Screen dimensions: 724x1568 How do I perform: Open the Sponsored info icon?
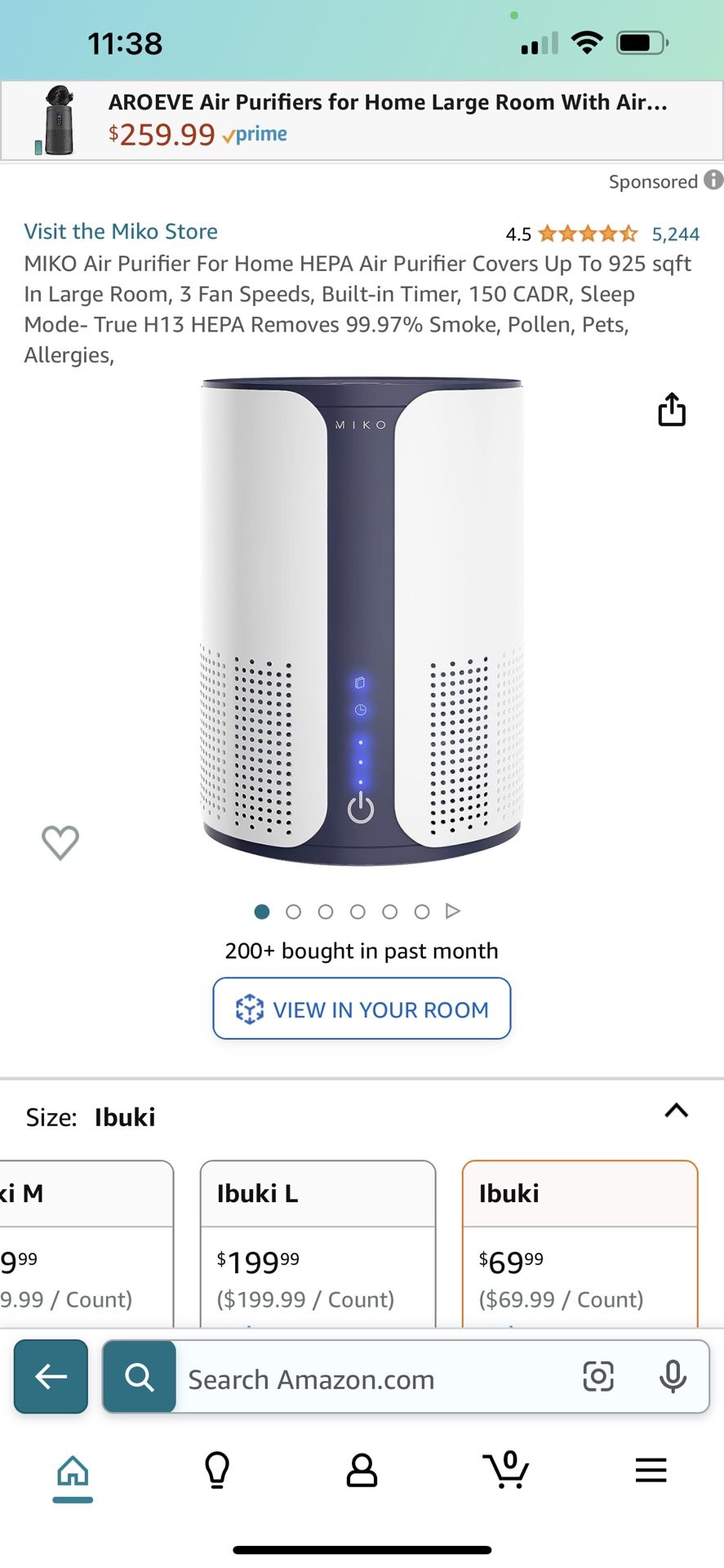click(713, 180)
